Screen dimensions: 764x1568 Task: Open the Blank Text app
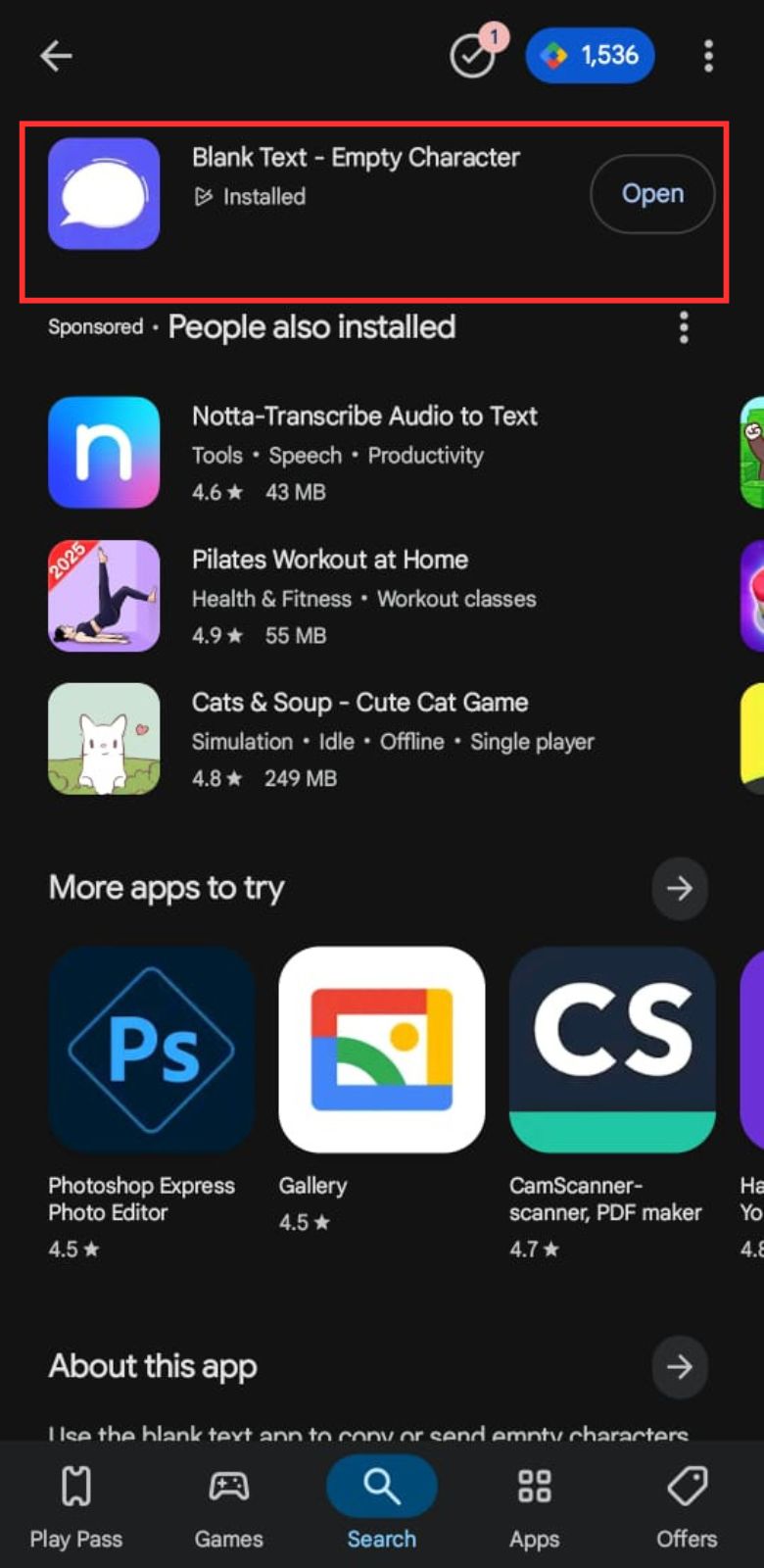652,194
